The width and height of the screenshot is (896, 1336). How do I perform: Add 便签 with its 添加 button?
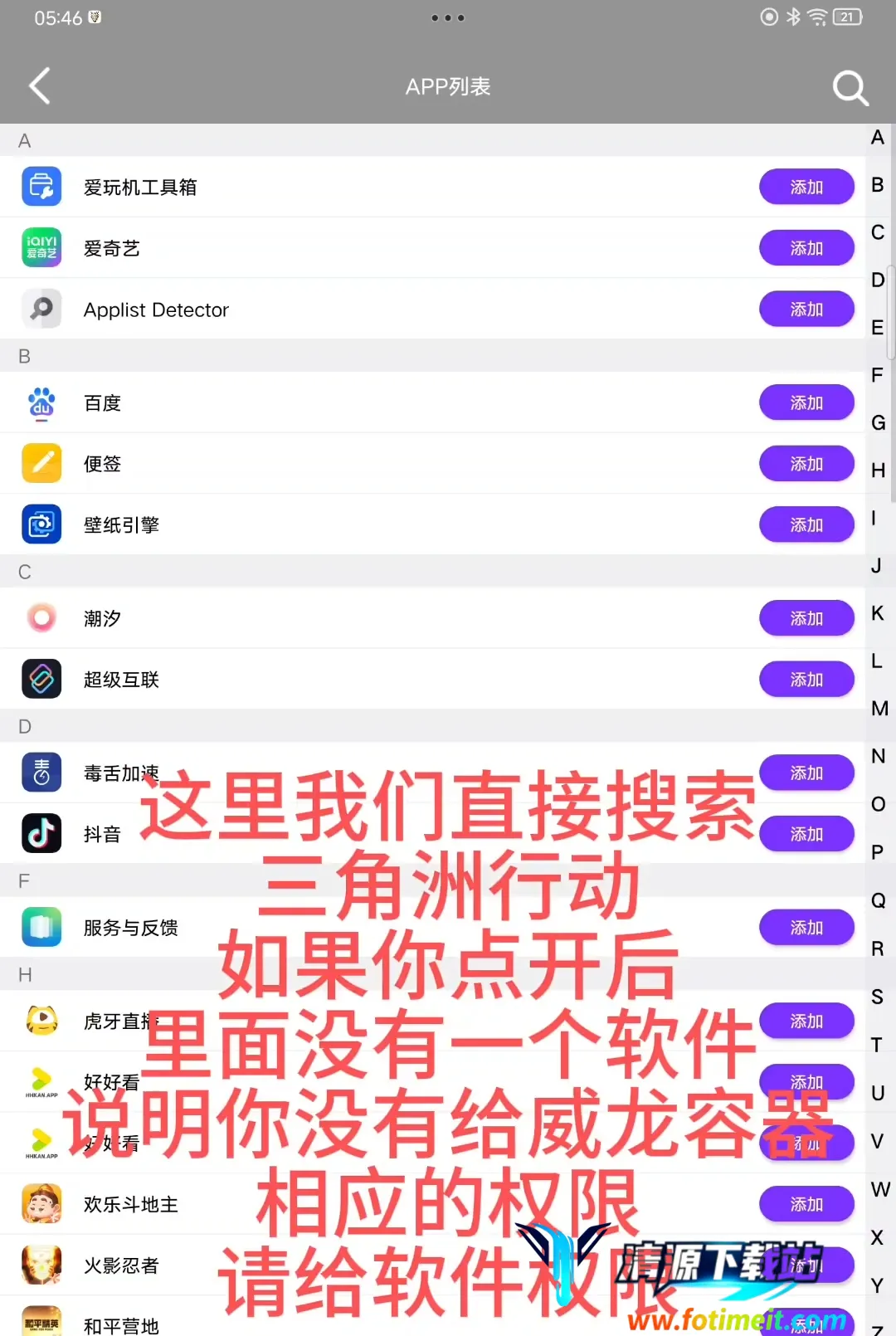click(x=806, y=464)
